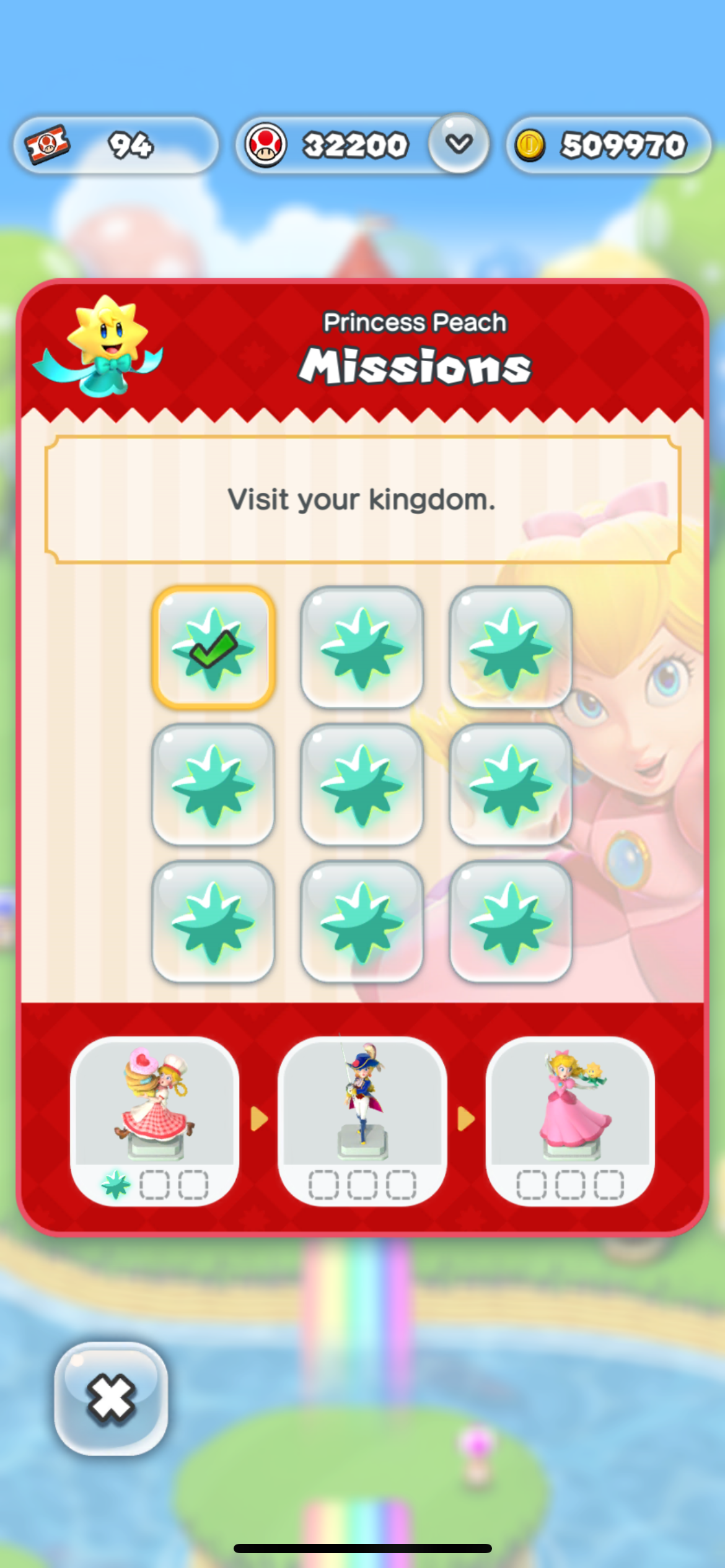Select the bottom row middle mission tile

click(x=362, y=921)
